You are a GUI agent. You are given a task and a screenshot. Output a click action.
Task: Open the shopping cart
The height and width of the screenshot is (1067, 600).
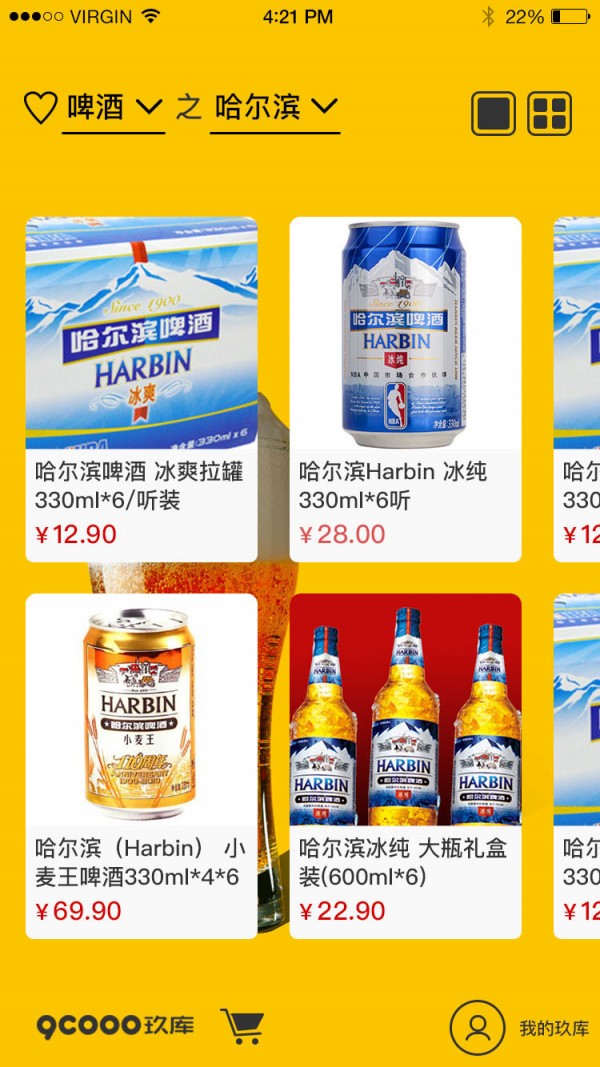[x=242, y=1026]
